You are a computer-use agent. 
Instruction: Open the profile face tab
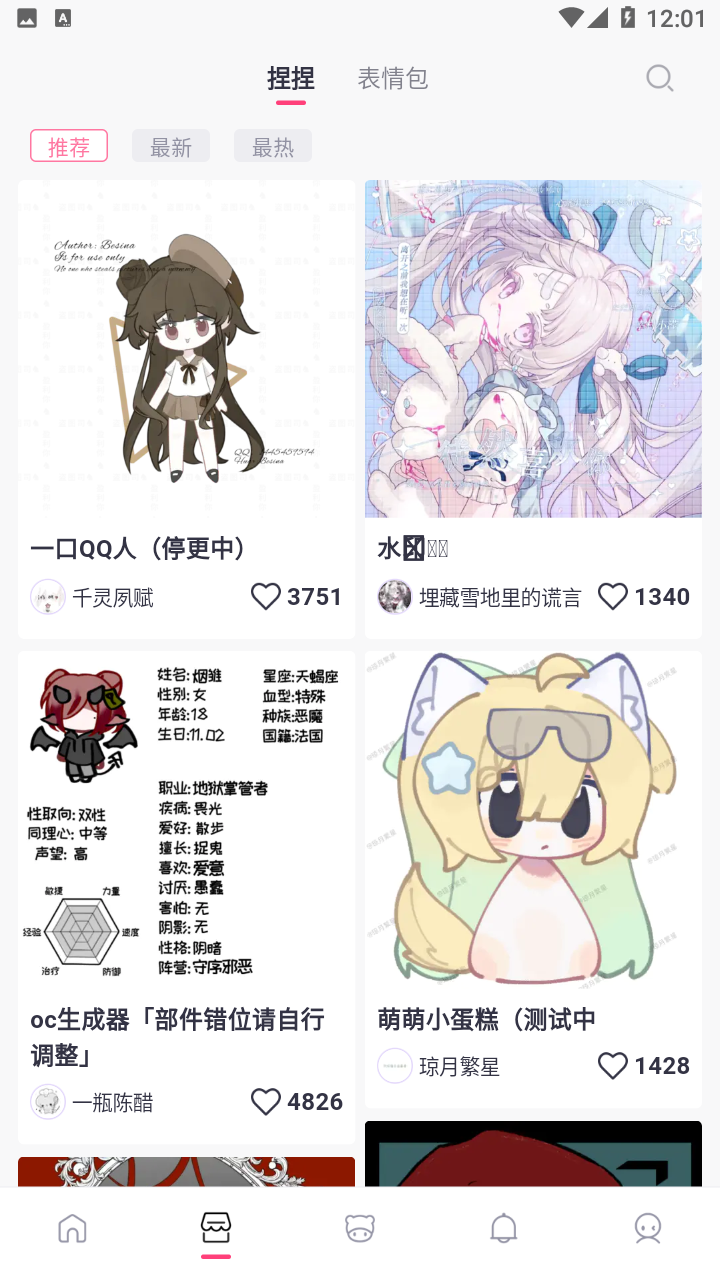click(x=648, y=1228)
